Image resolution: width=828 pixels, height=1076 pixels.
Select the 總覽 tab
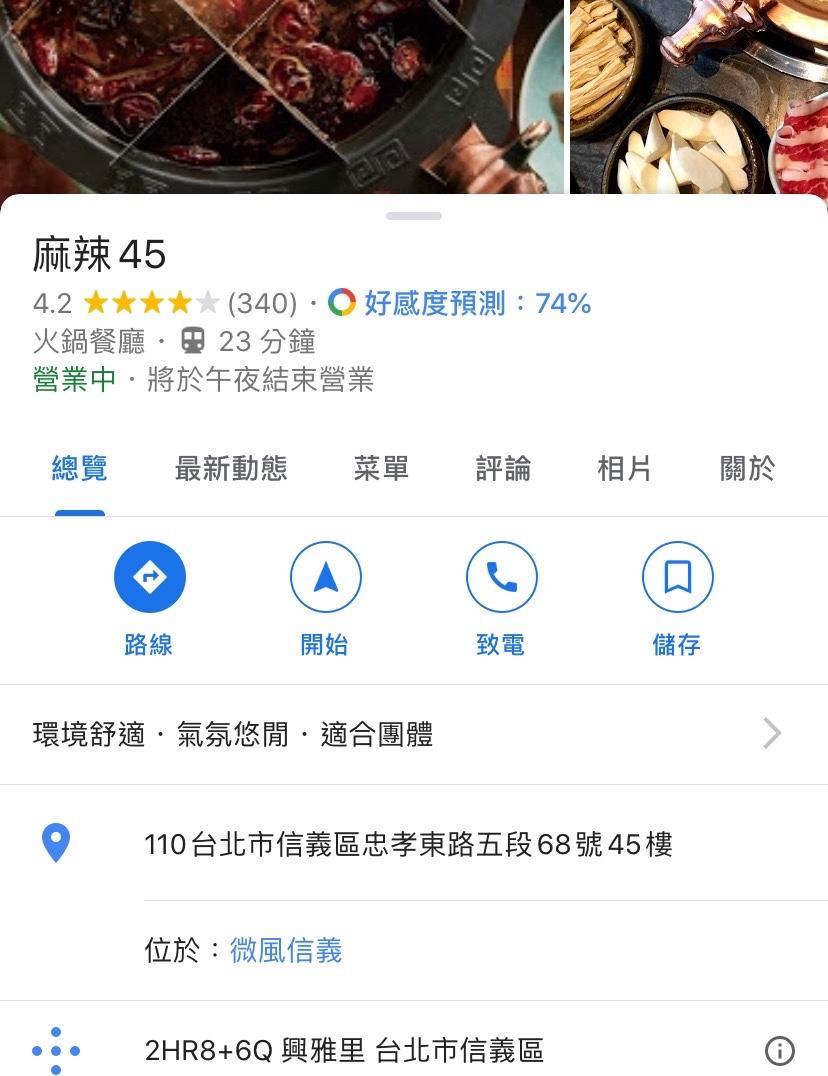(80, 469)
